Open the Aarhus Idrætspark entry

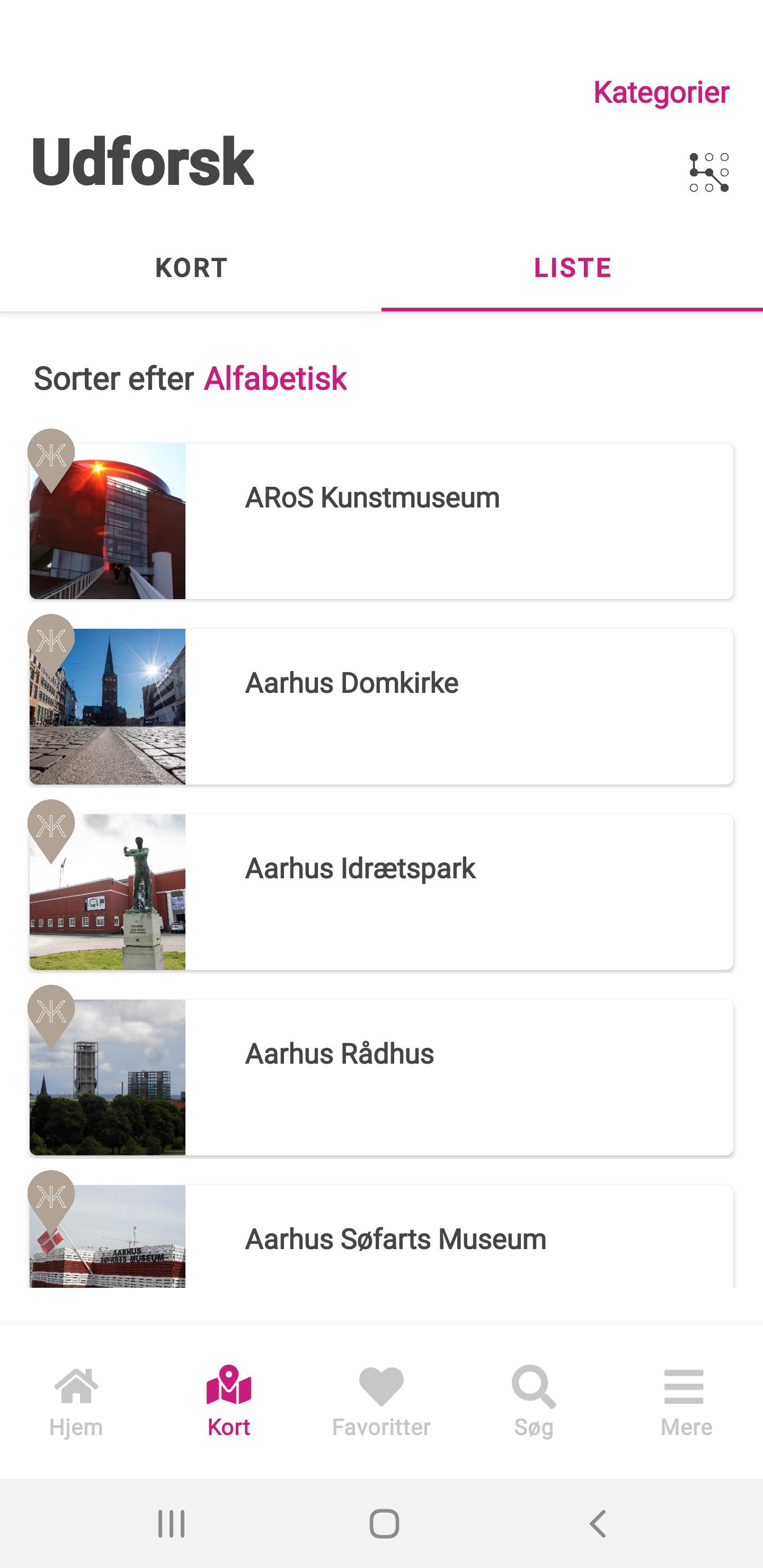point(381,892)
